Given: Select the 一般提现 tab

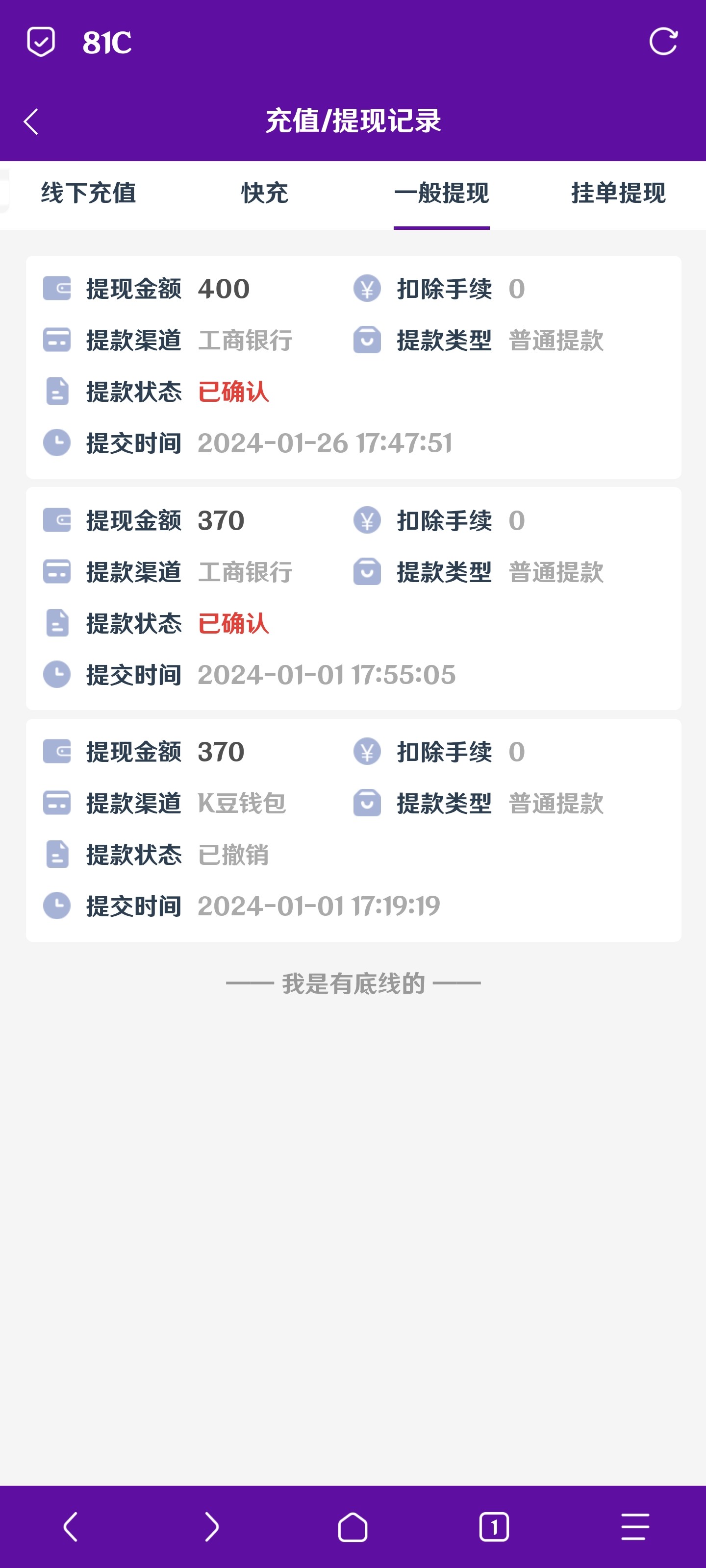Looking at the screenshot, I should 441,194.
